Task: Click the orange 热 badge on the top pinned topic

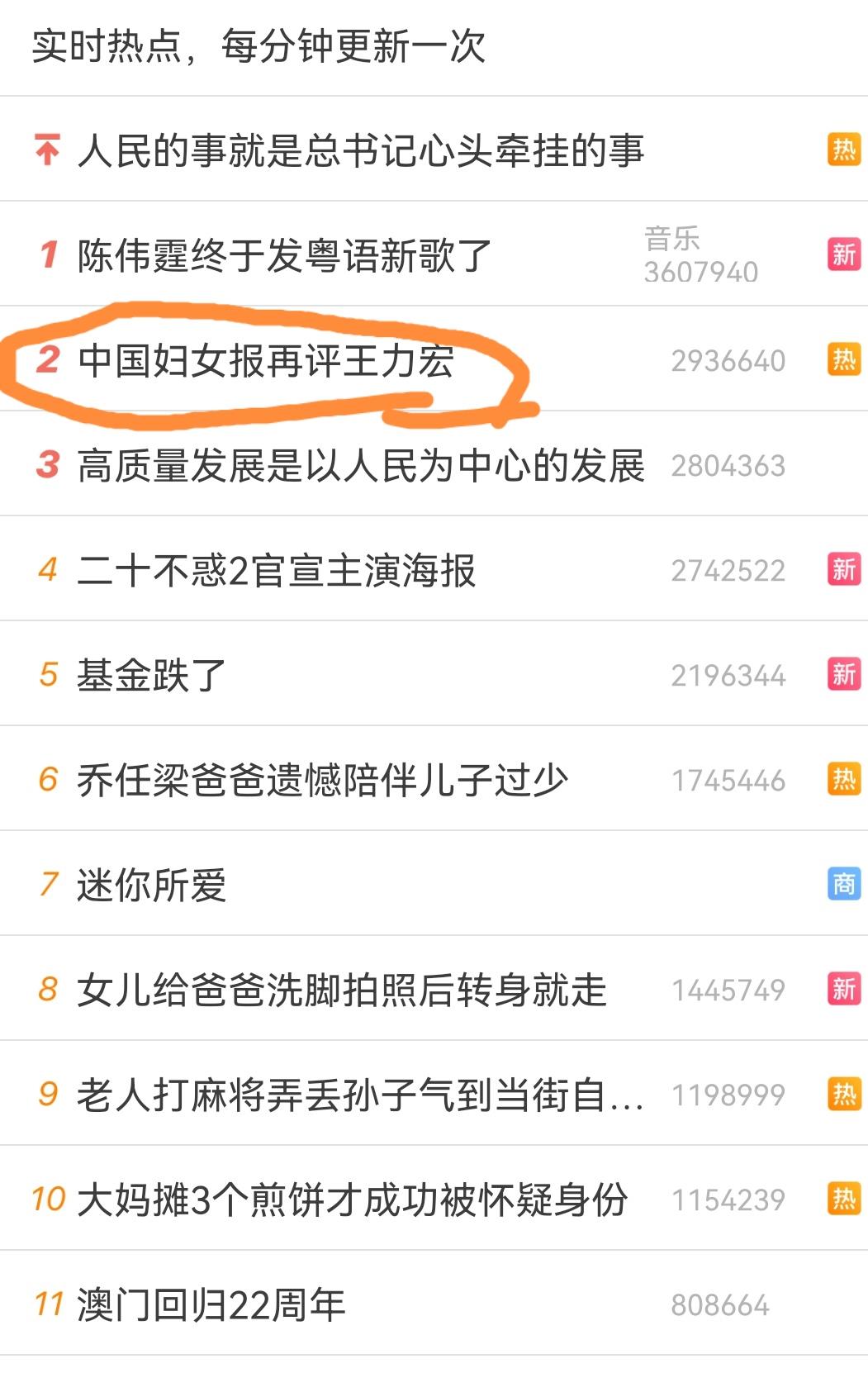Action: click(x=843, y=148)
